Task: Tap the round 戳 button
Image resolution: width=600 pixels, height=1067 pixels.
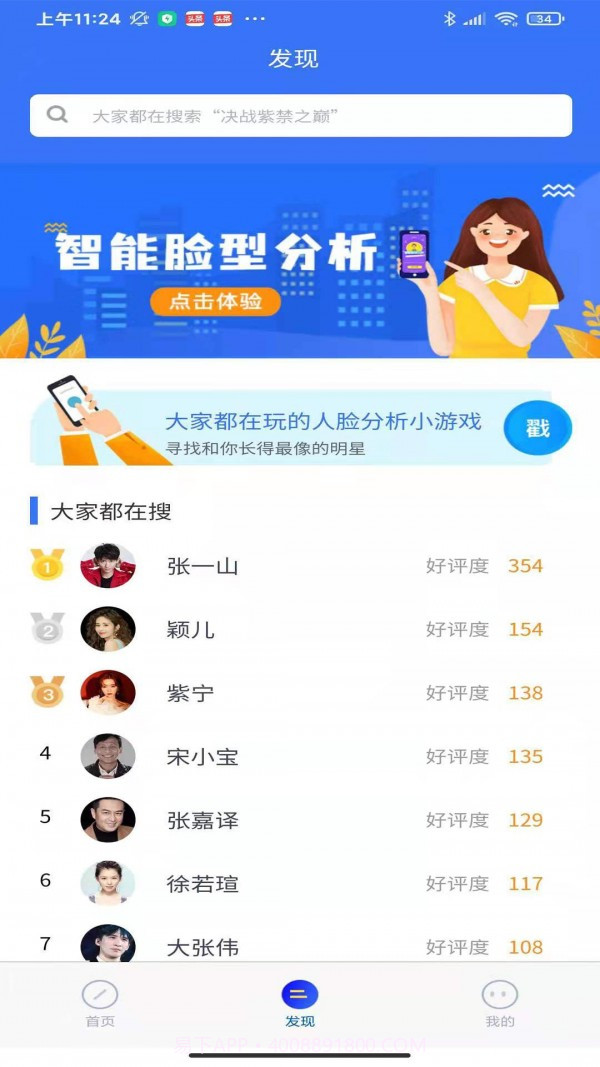Action: [x=537, y=429]
